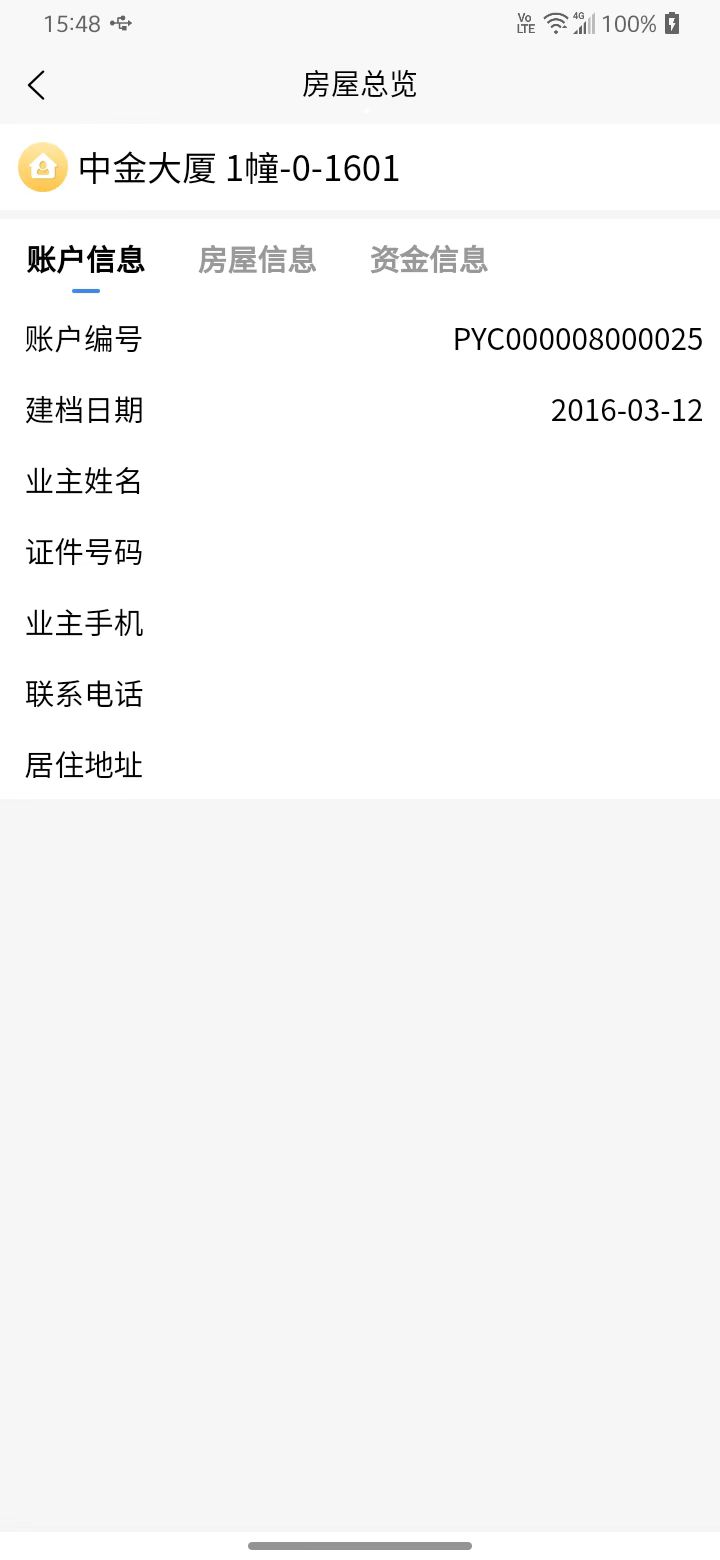
Task: Tap the empty 业主姓名 field
Action: pyautogui.click(x=360, y=481)
